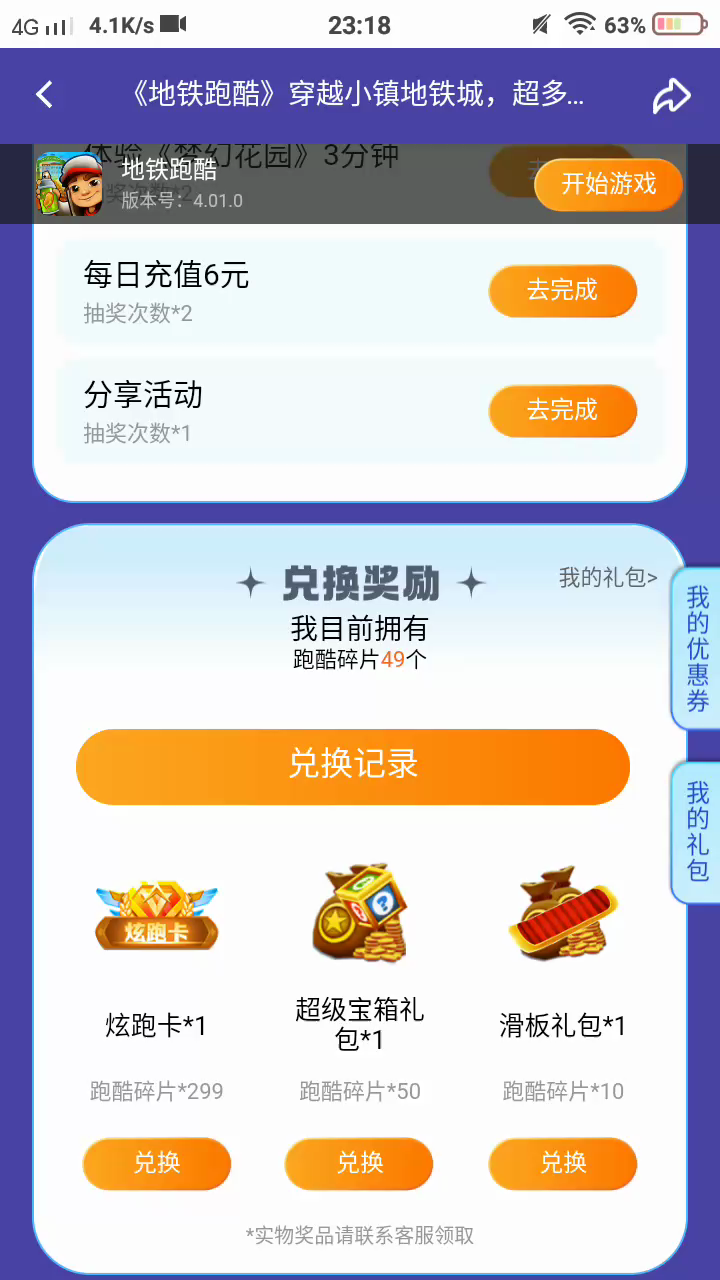
Task: Tap 开始游戏 to start the game
Action: coord(608,184)
